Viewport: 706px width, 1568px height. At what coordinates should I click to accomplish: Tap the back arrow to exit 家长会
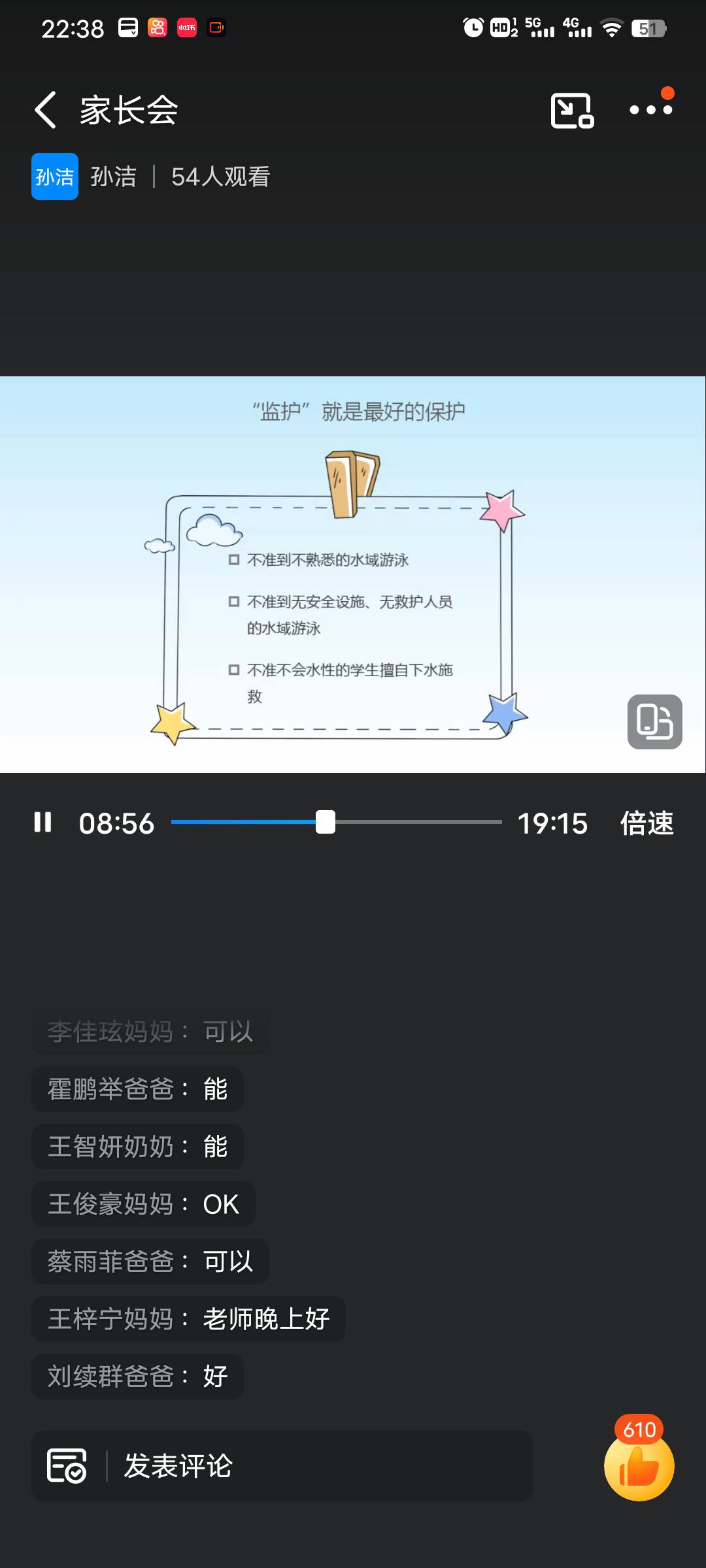pos(46,108)
